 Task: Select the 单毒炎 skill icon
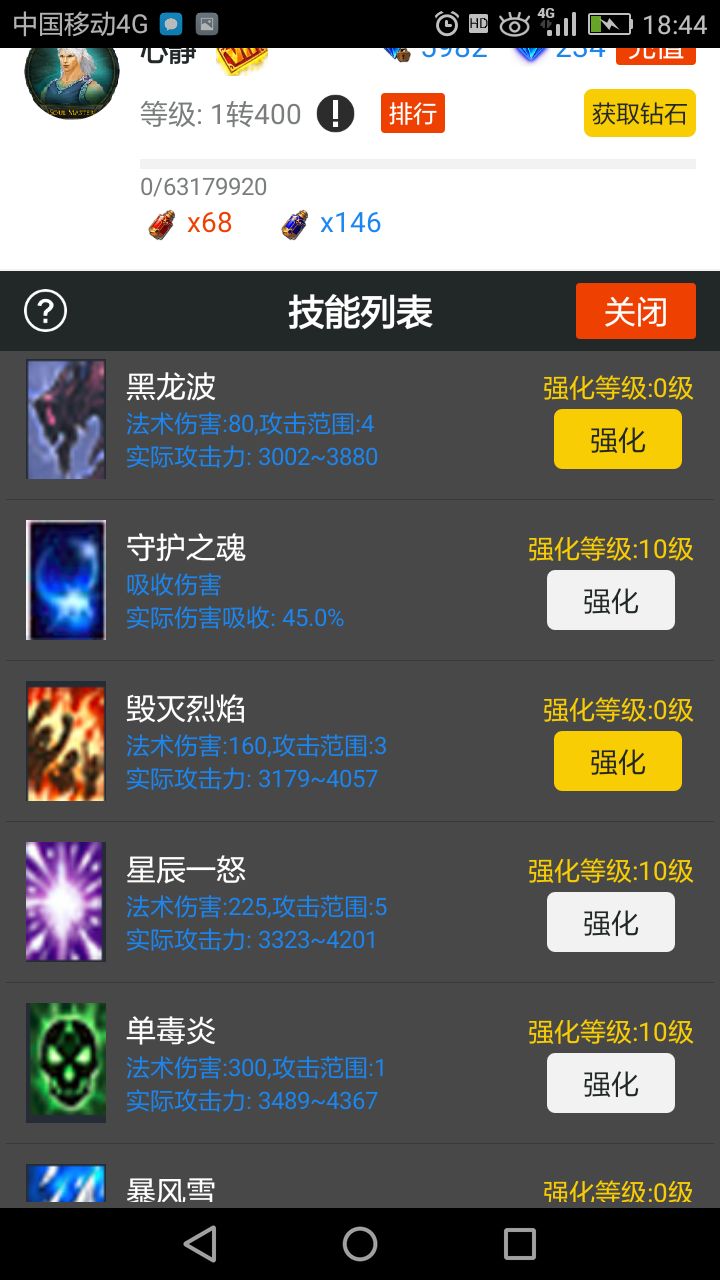pyautogui.click(x=65, y=1062)
